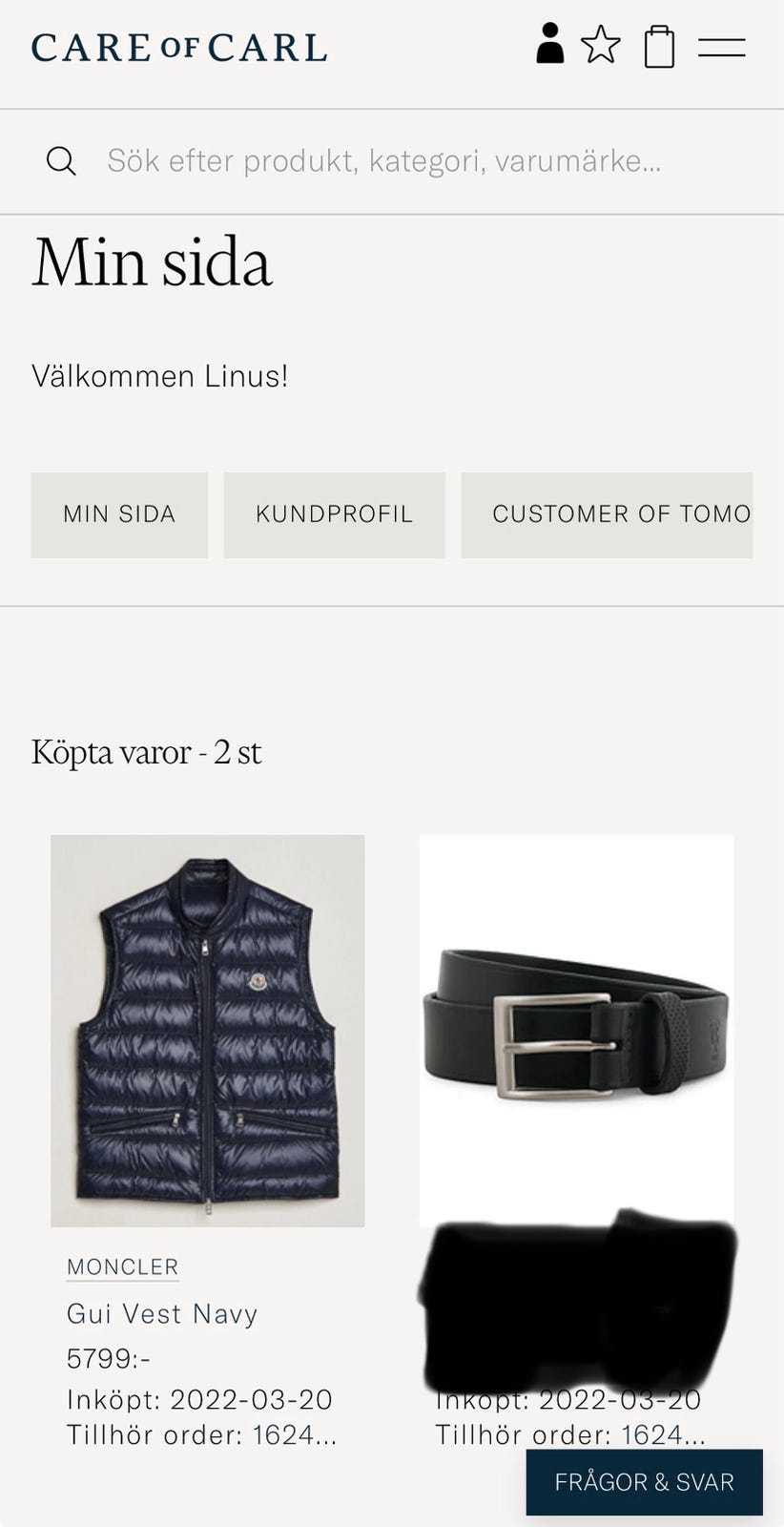This screenshot has height=1527, width=784.
Task: Click the Välkommen Linus greeting text
Action: click(158, 376)
